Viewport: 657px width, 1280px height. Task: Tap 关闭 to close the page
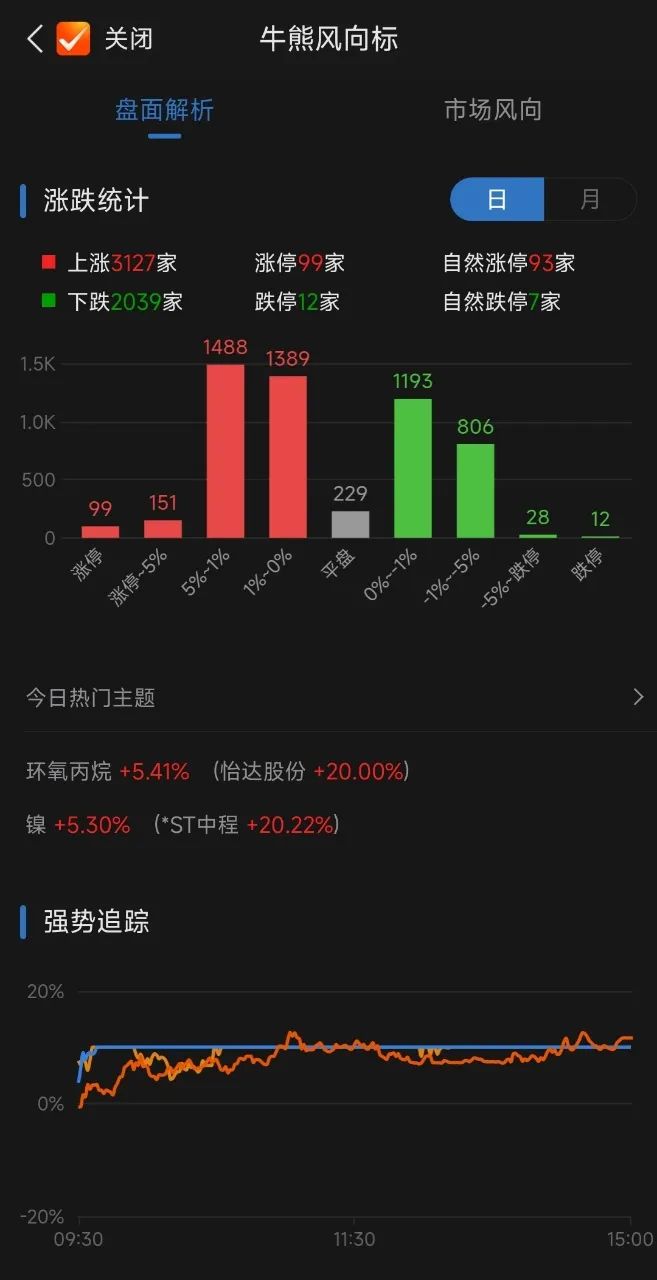[128, 39]
